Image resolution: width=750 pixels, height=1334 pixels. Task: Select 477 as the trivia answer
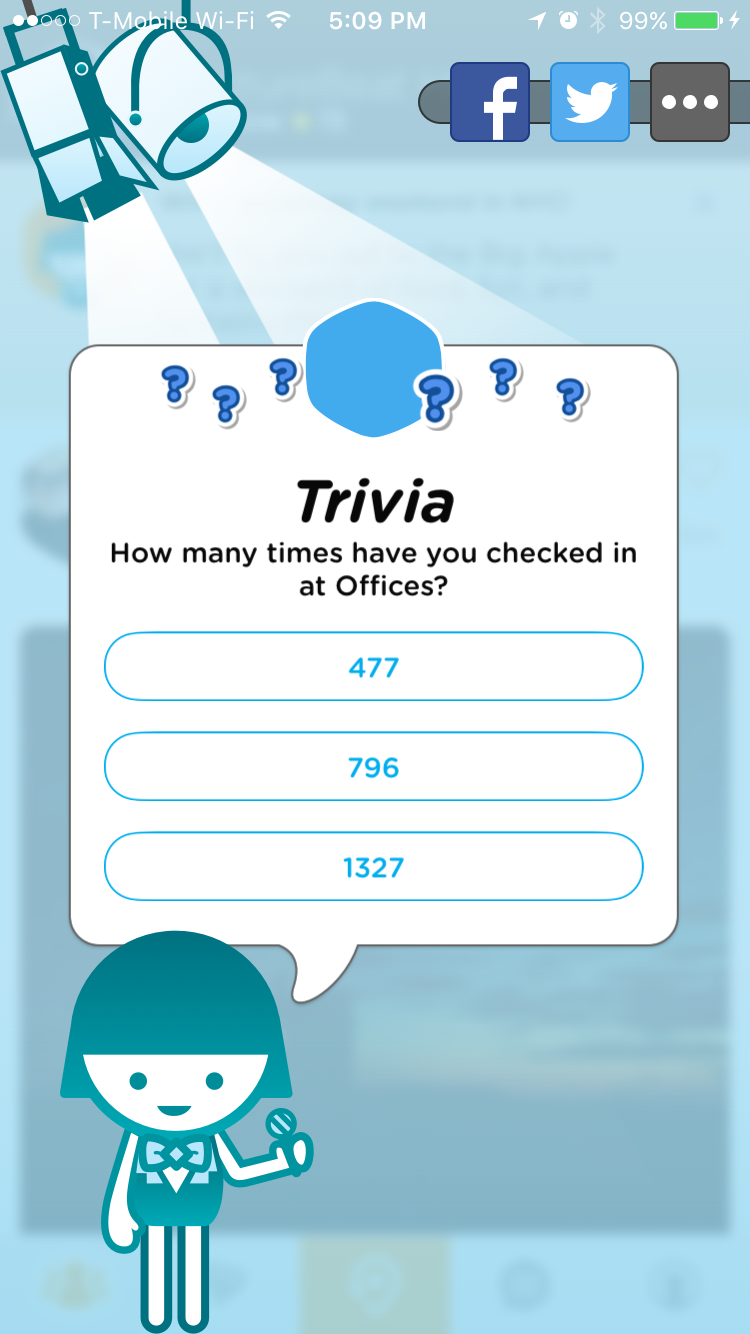(374, 667)
